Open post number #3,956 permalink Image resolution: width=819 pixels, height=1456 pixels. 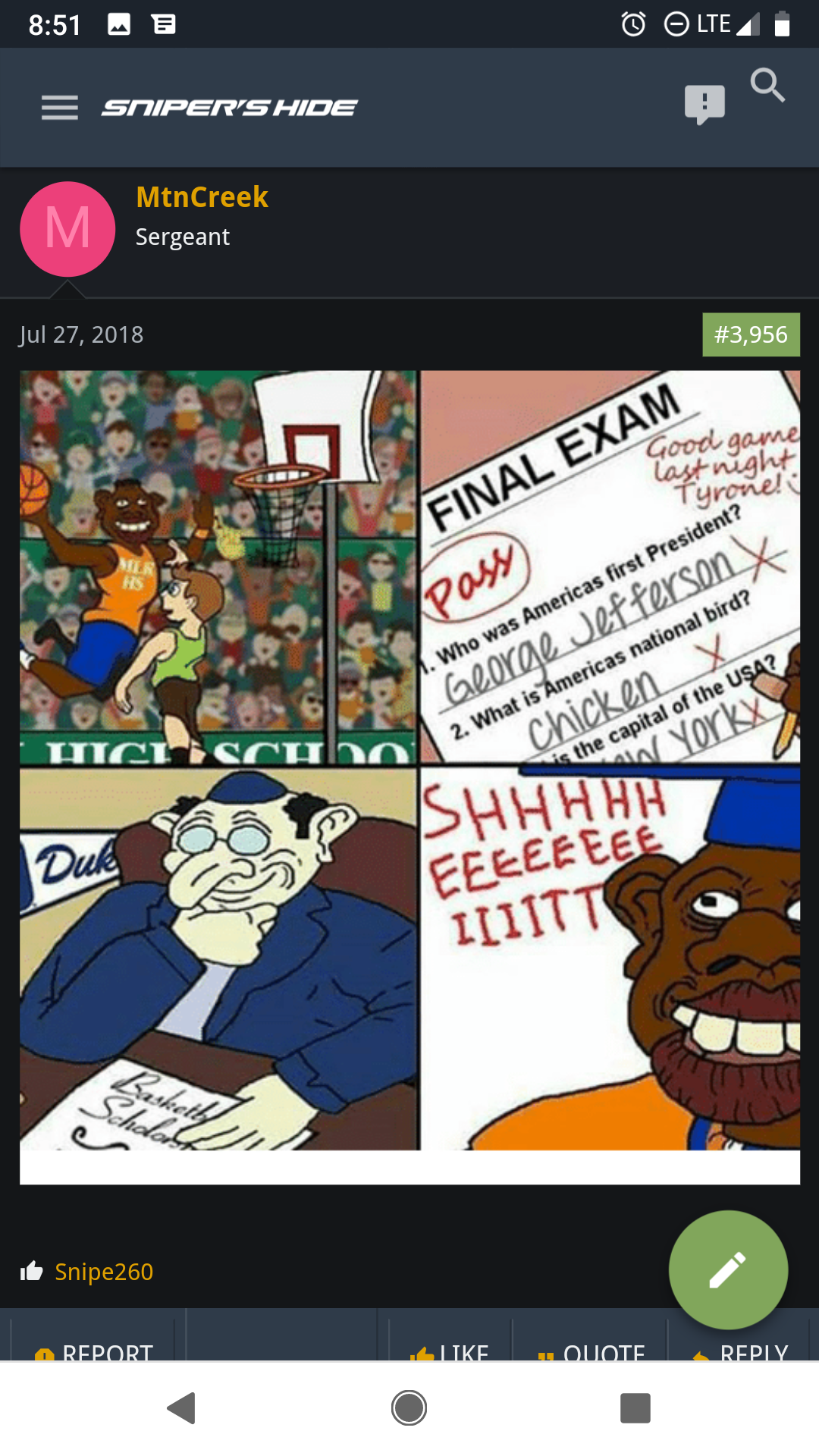click(x=751, y=334)
